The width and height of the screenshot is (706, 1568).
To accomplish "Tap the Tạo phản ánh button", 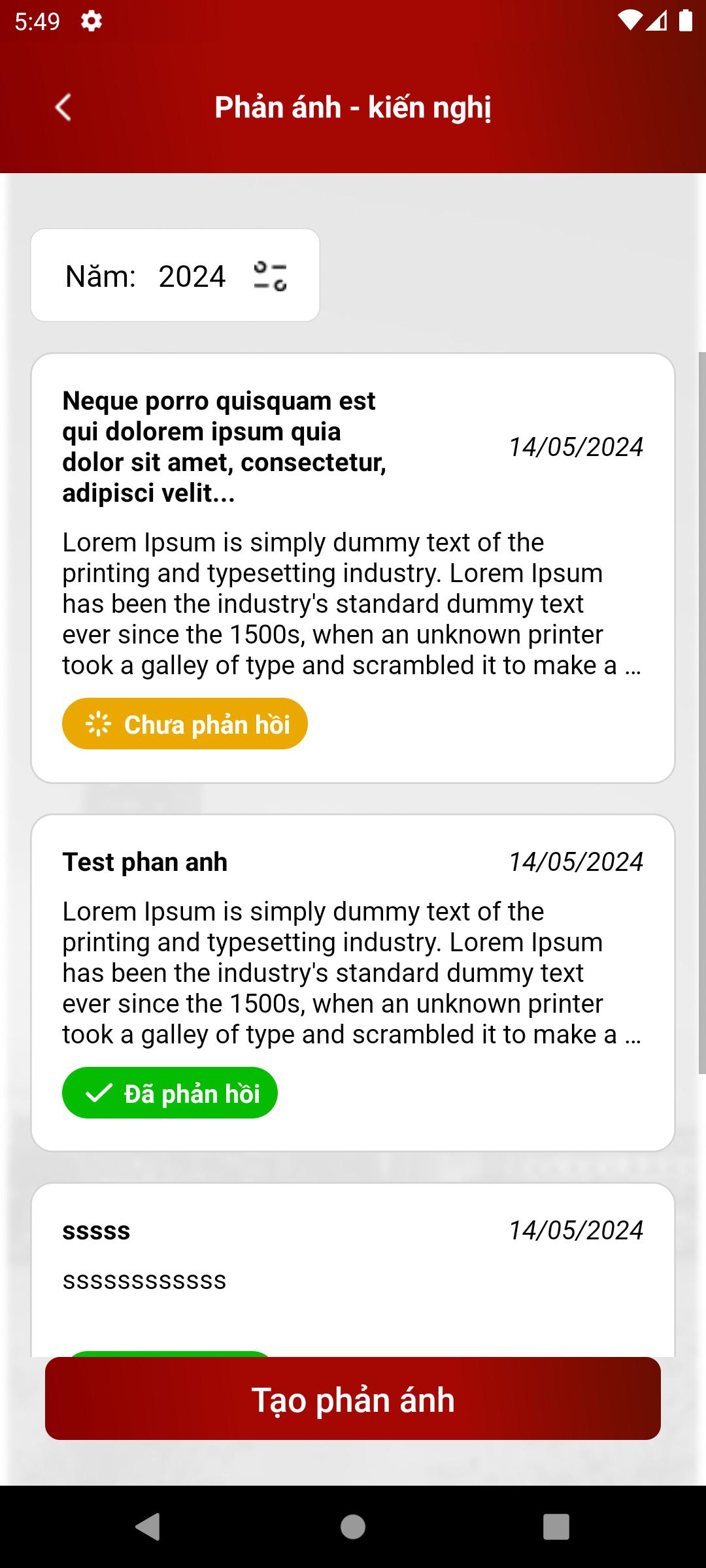I will click(x=353, y=1398).
